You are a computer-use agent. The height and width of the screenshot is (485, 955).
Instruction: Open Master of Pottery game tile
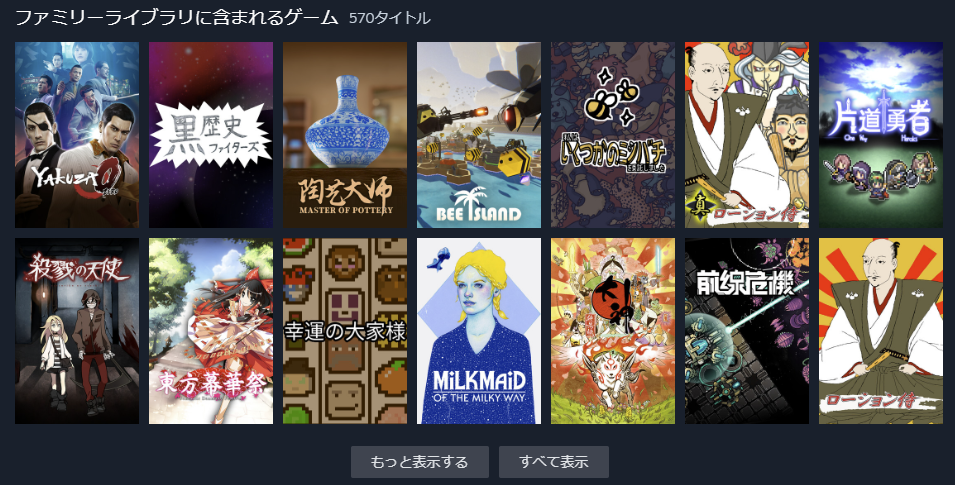(x=345, y=135)
